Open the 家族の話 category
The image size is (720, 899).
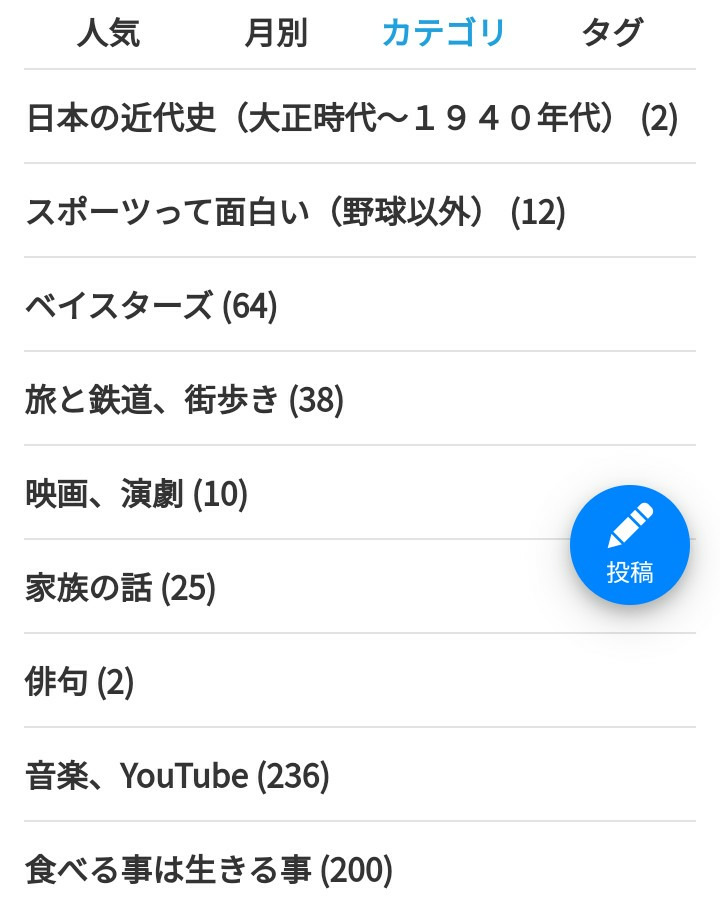[120, 588]
